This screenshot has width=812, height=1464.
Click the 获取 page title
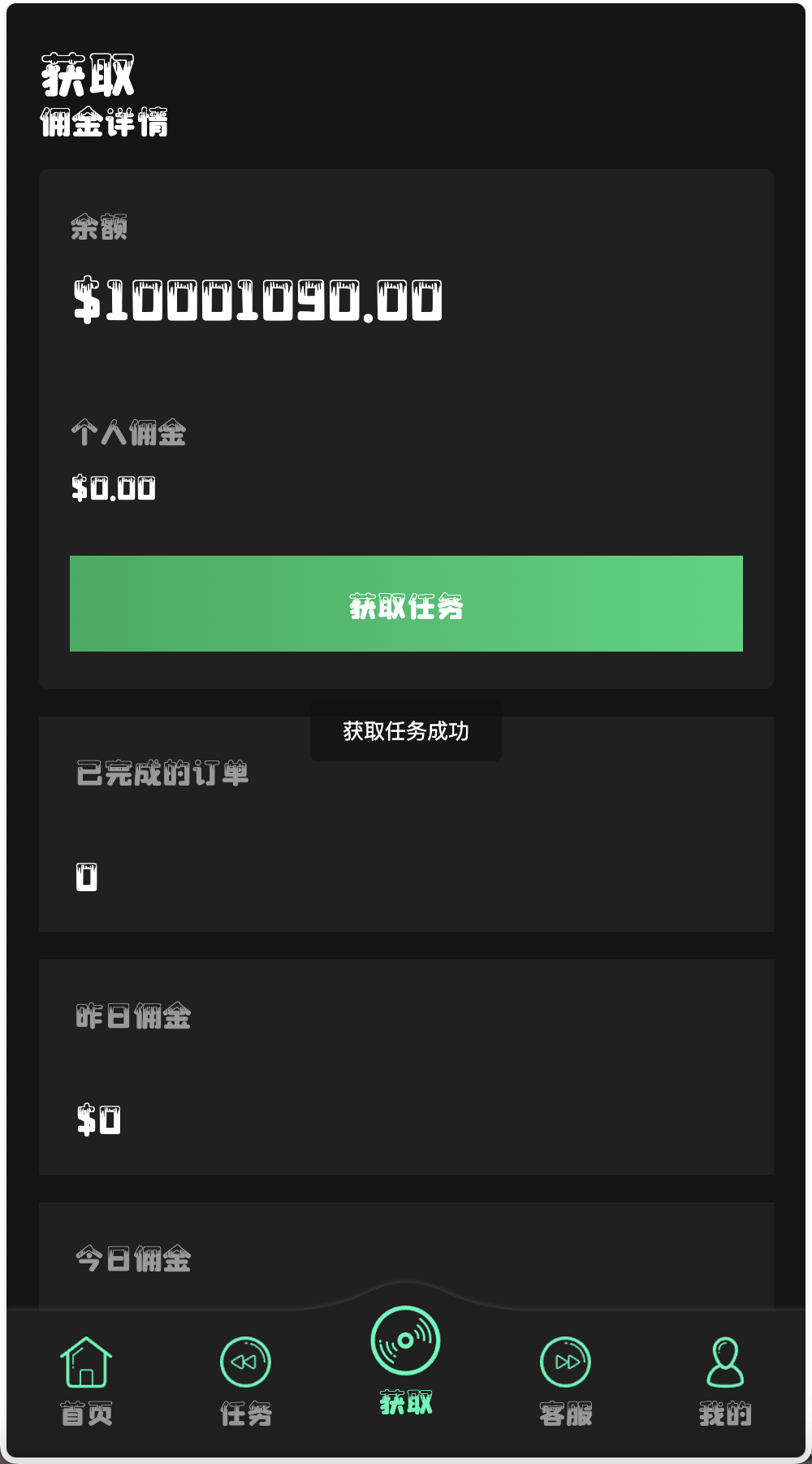[85, 71]
